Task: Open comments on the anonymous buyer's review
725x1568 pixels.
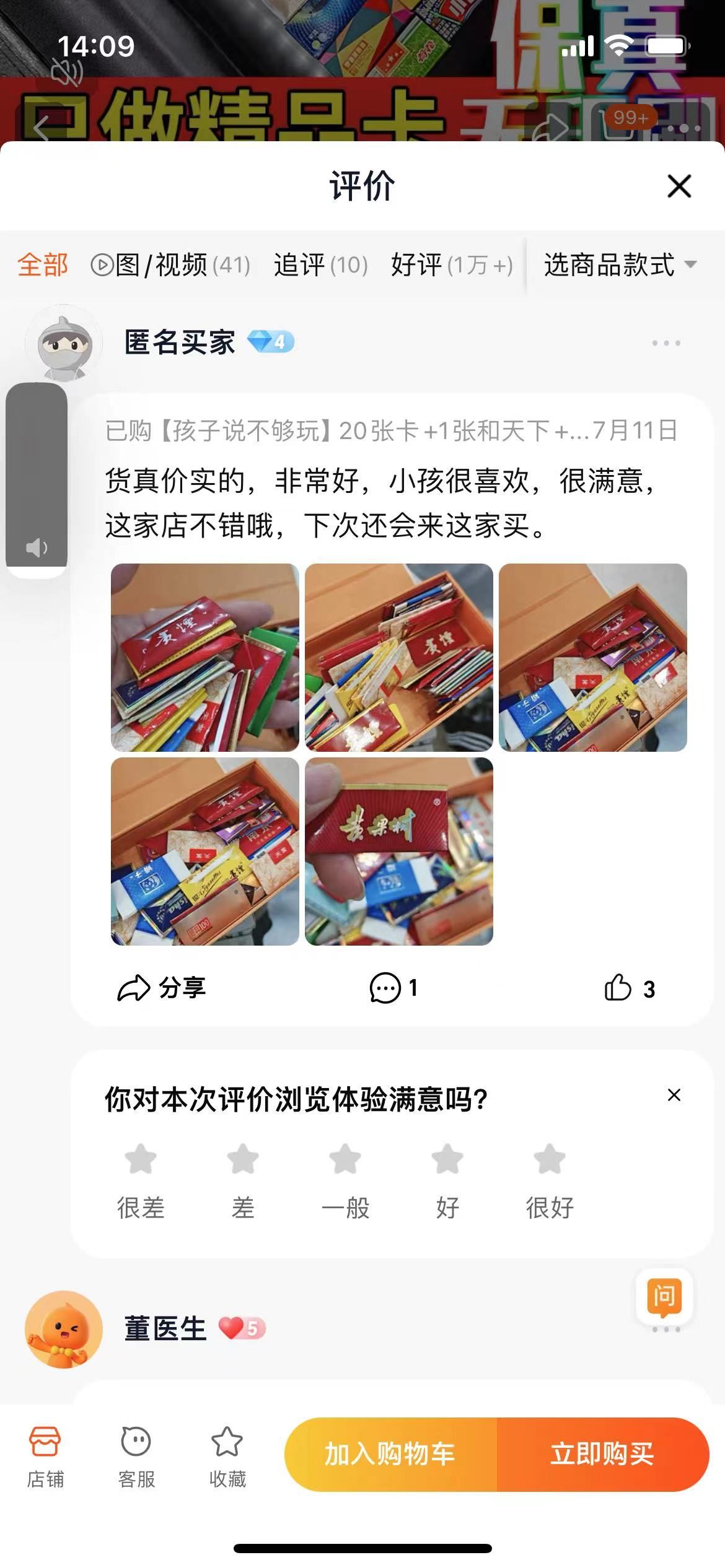Action: [393, 988]
